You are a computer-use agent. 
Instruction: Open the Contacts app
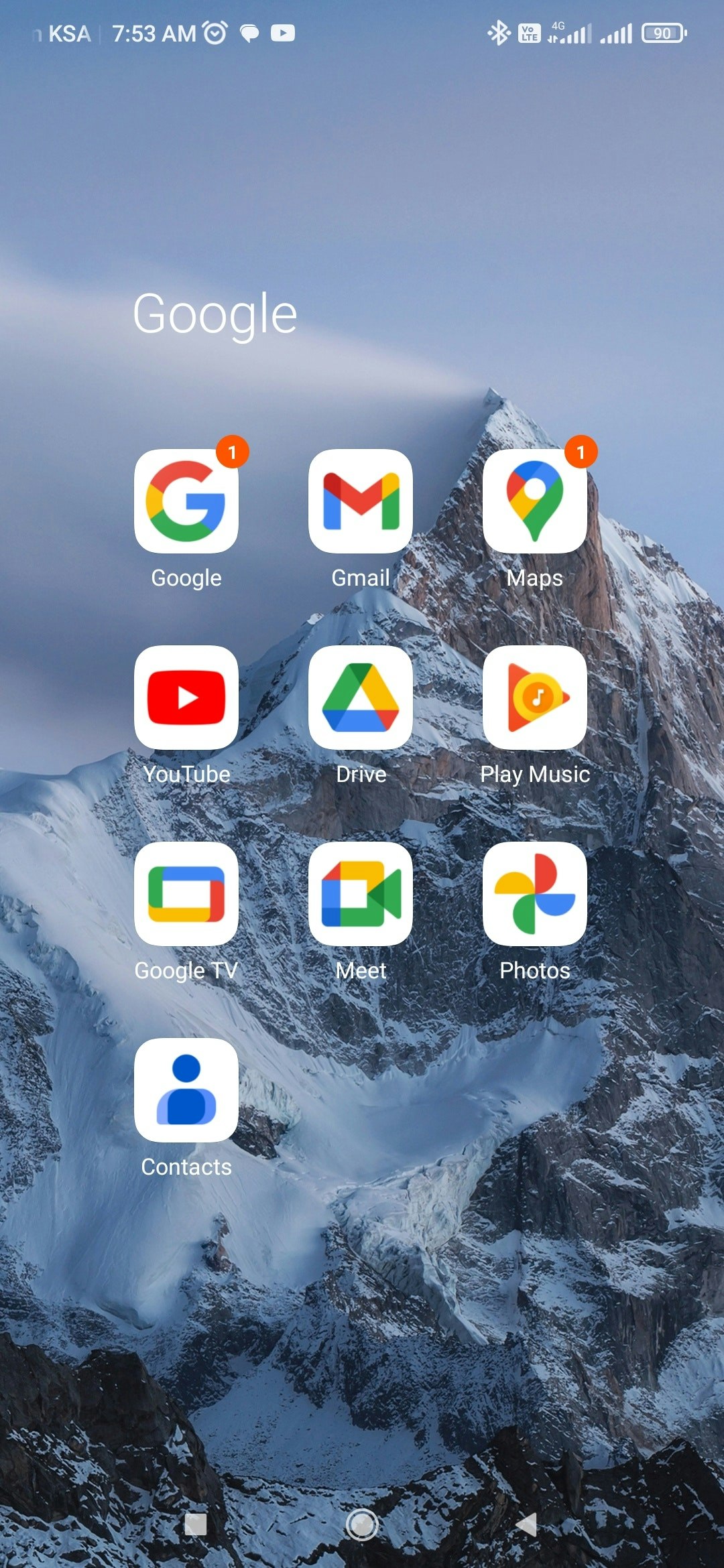[x=186, y=1090]
